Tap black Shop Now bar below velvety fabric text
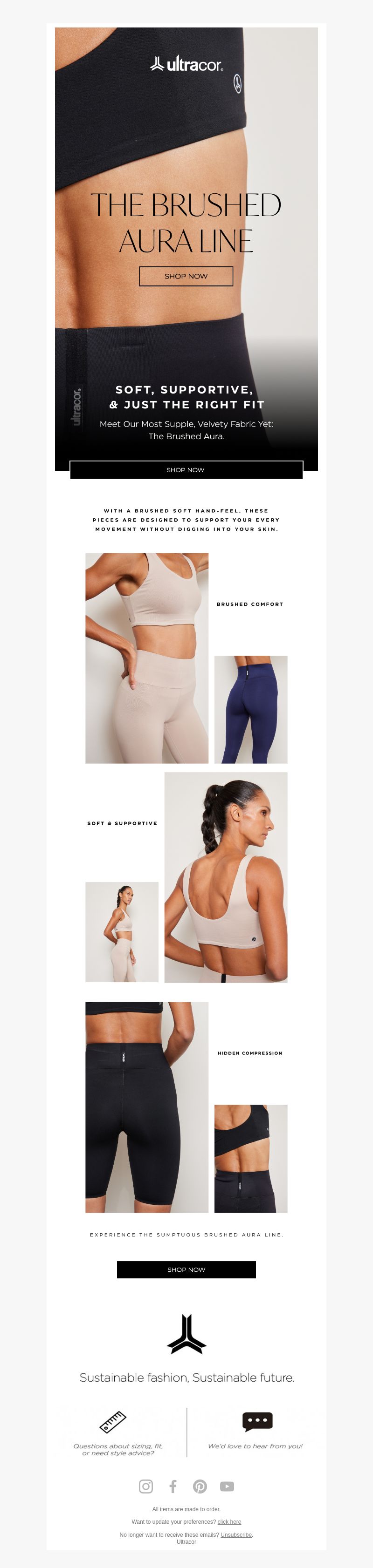This screenshot has width=373, height=1568. [186, 469]
